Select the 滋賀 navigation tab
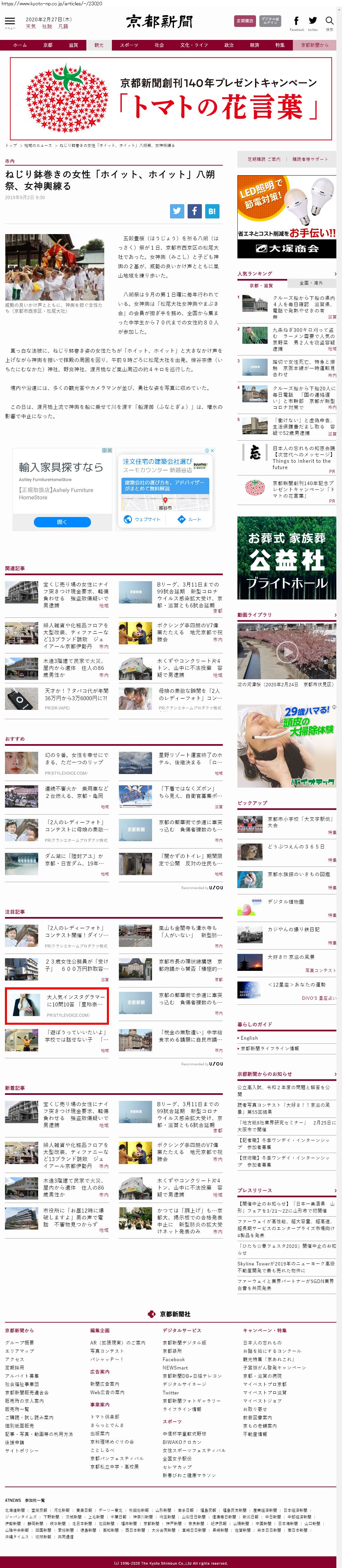This screenshot has width=342, height=1568. point(73,45)
